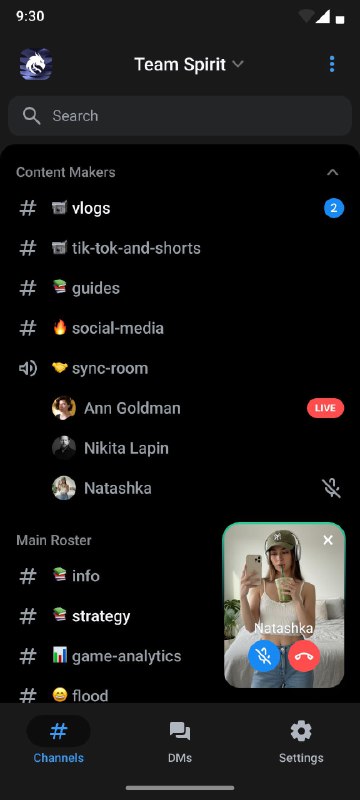Image resolution: width=360 pixels, height=800 pixels.
Task: Open the three-dot overflow menu
Action: click(x=332, y=64)
